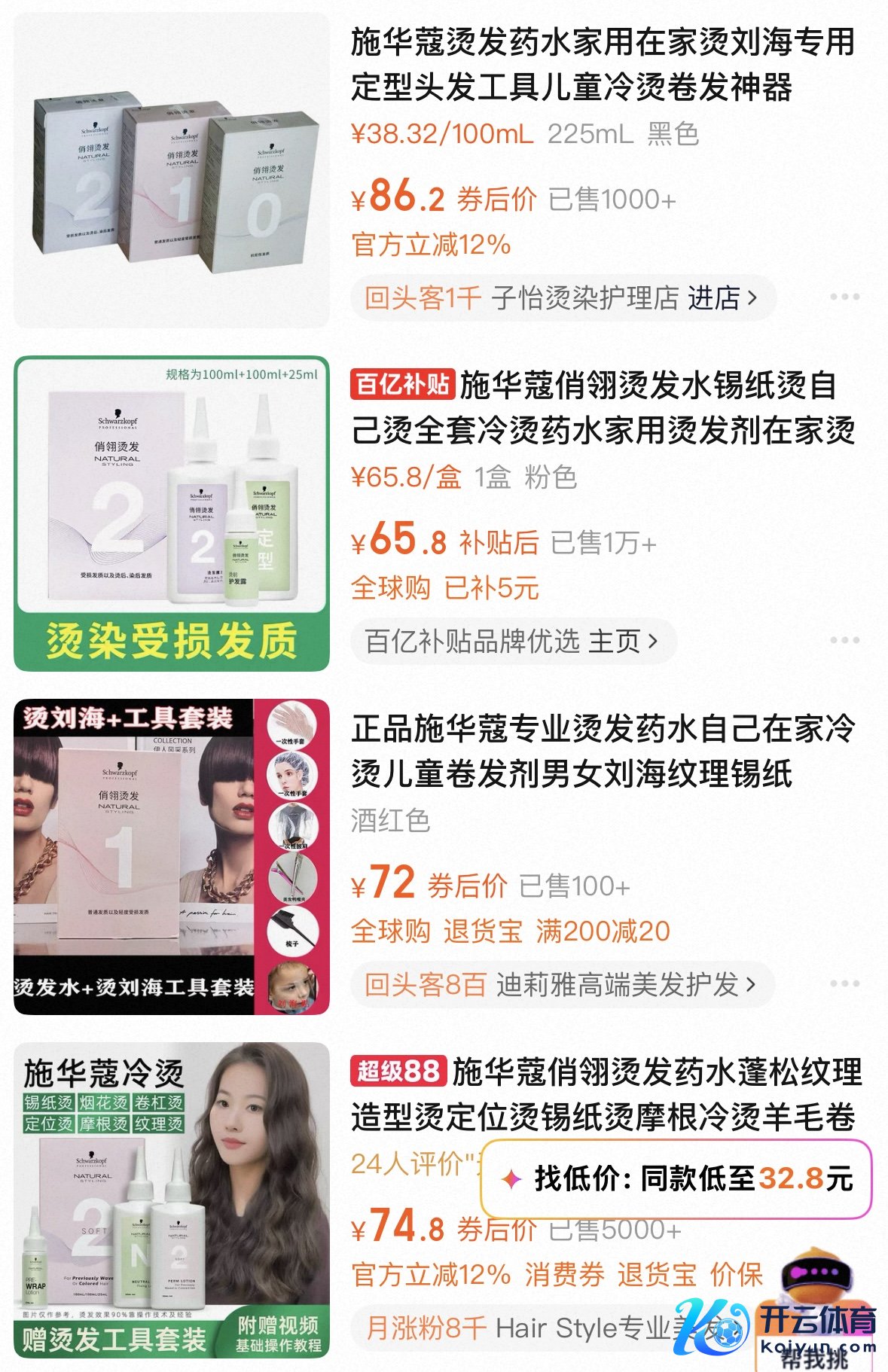Open the 施华蔻冷烫 超级88 product image

(172, 1200)
